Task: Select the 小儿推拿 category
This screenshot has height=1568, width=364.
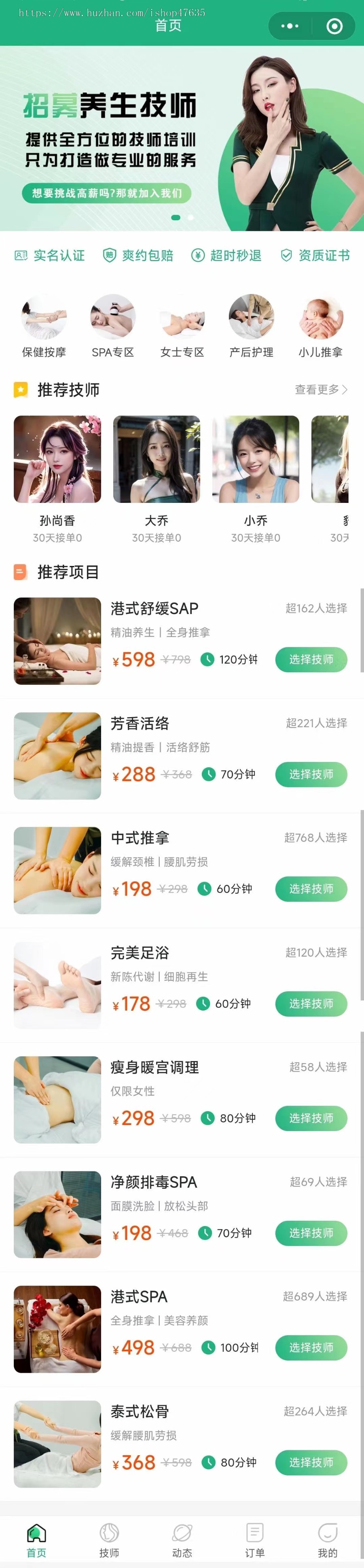Action: (x=320, y=326)
